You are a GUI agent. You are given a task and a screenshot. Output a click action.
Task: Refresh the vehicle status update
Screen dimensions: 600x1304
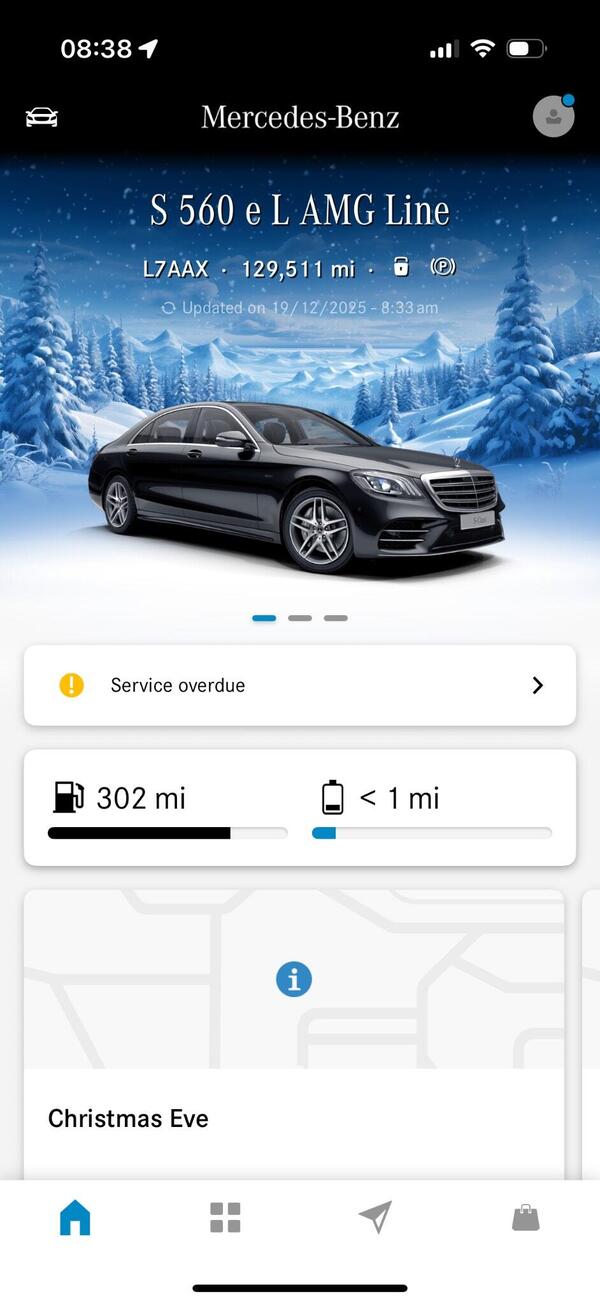pos(169,308)
